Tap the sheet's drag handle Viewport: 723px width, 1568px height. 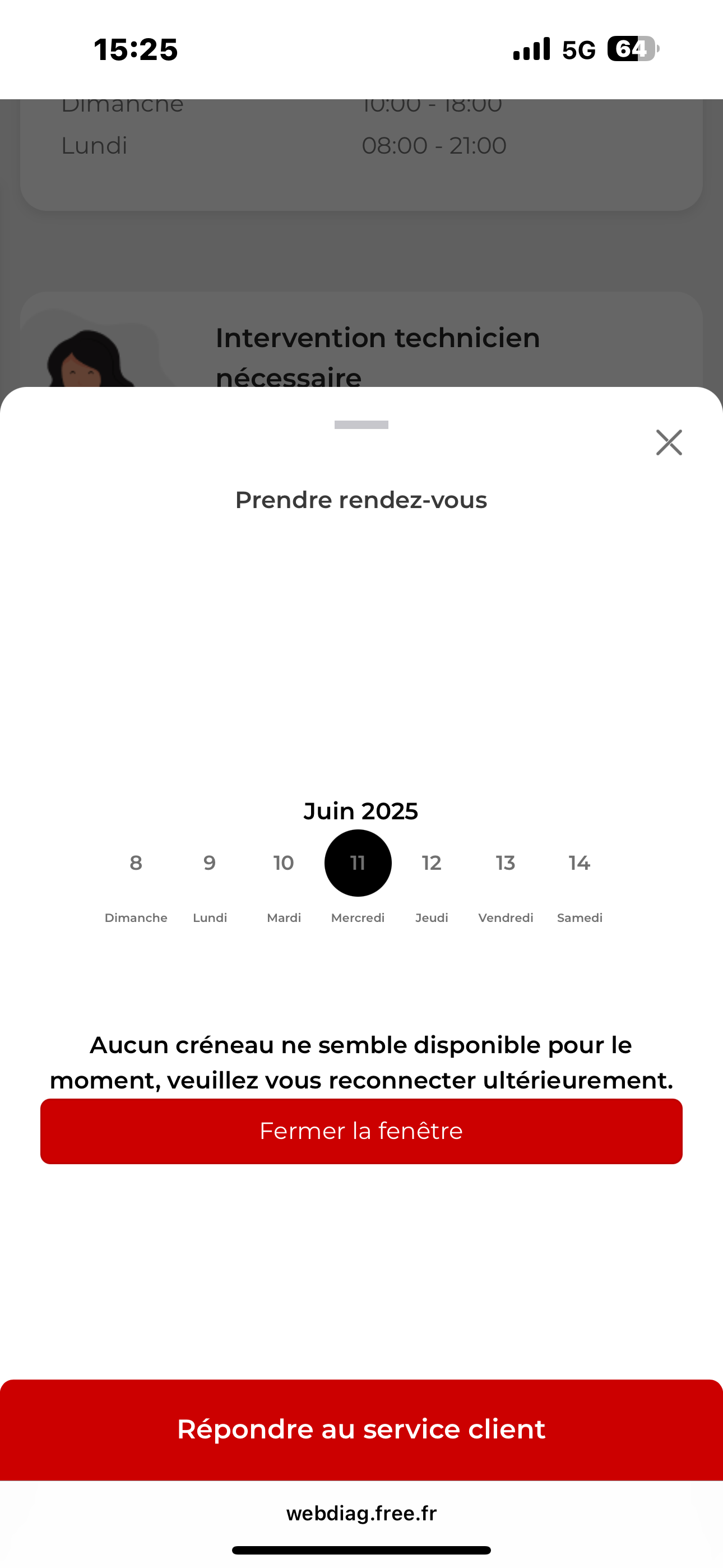tap(361, 425)
